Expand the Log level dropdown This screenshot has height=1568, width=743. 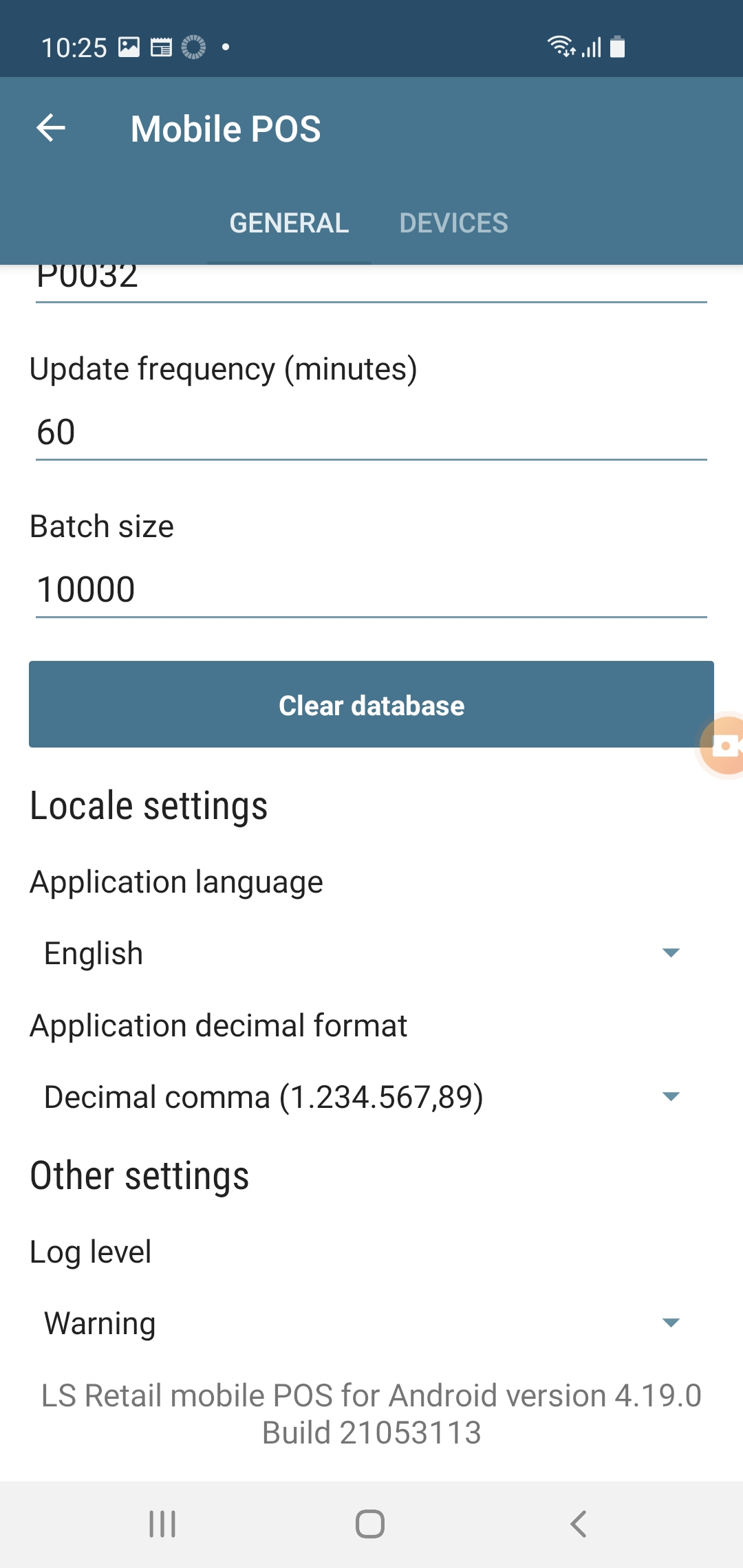tap(363, 1323)
